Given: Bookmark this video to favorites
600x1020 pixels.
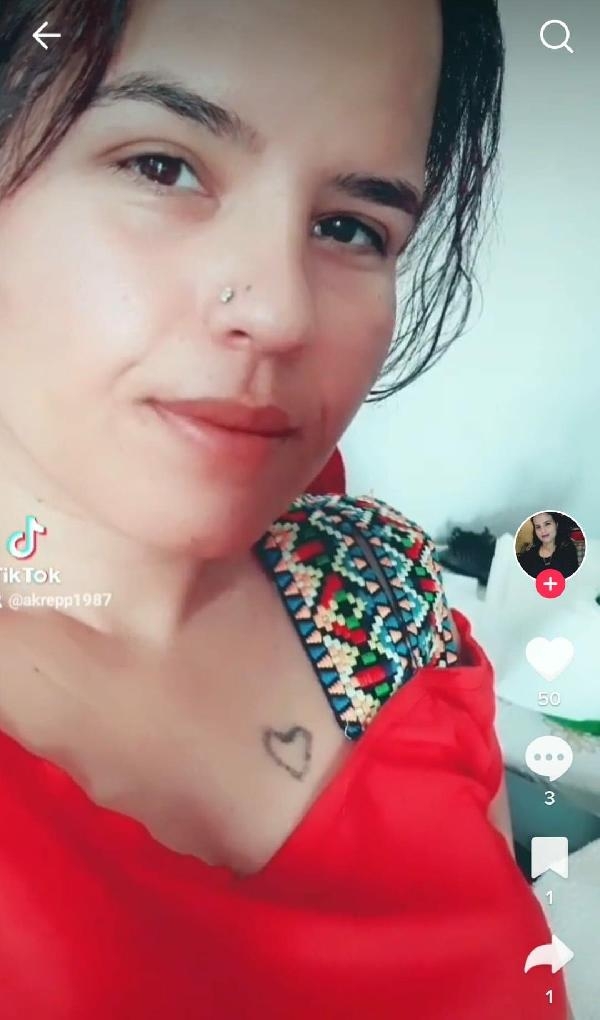Looking at the screenshot, I should click(x=549, y=858).
